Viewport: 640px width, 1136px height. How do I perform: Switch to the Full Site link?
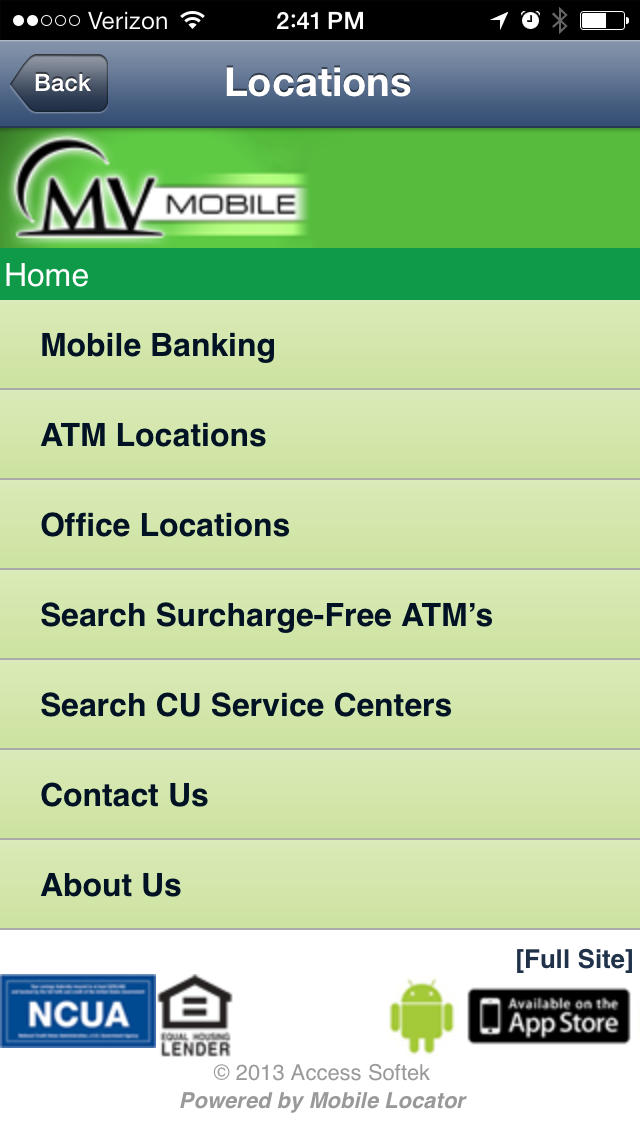574,959
